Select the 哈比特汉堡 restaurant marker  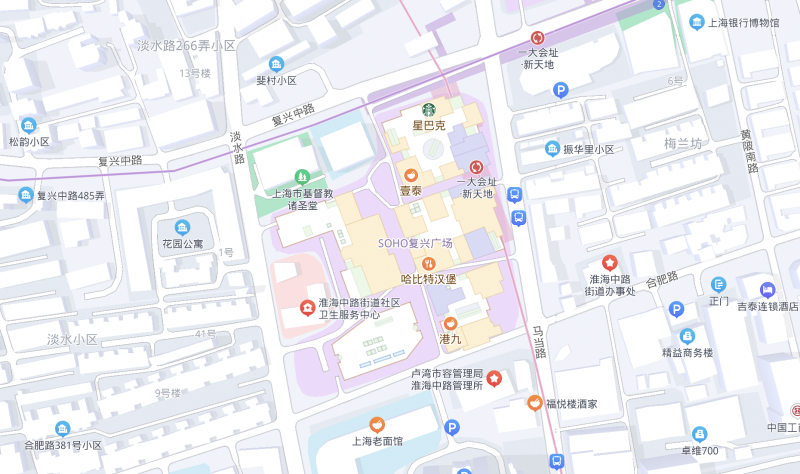point(429,262)
